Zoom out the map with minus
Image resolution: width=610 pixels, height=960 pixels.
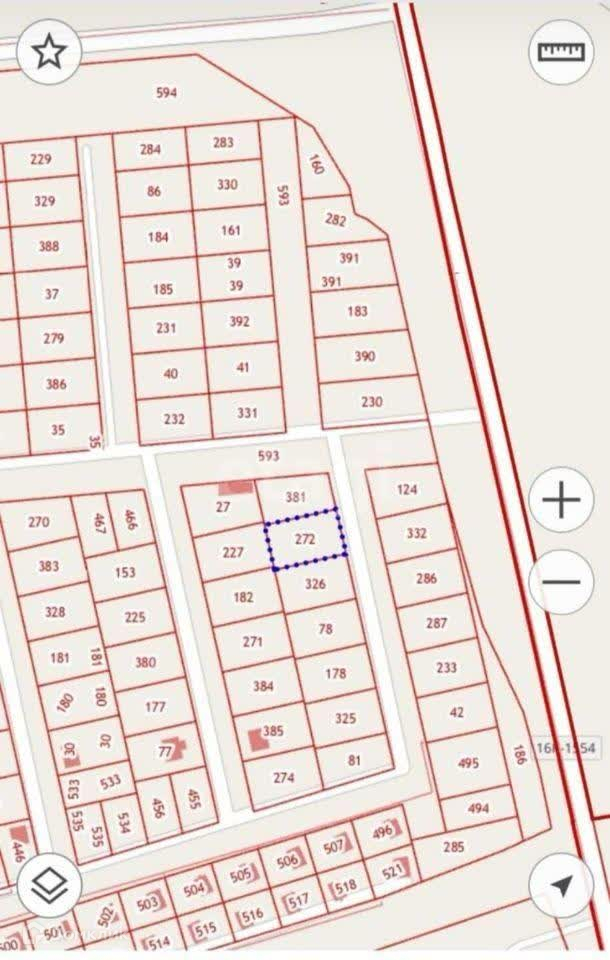562,581
